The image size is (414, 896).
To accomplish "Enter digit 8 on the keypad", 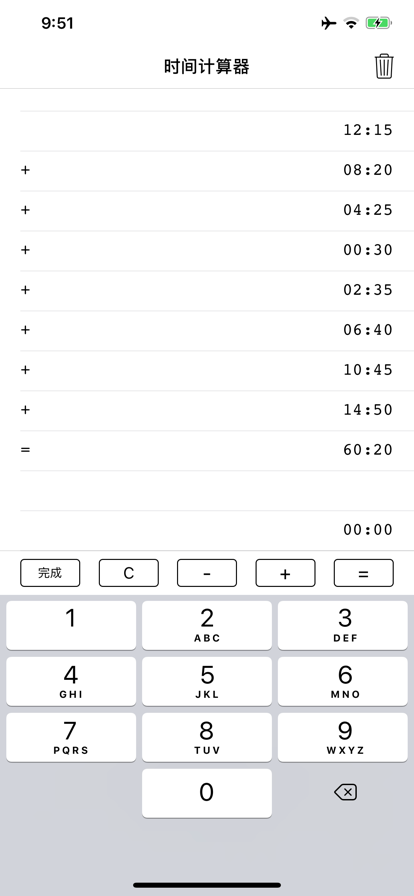I will tap(207, 737).
